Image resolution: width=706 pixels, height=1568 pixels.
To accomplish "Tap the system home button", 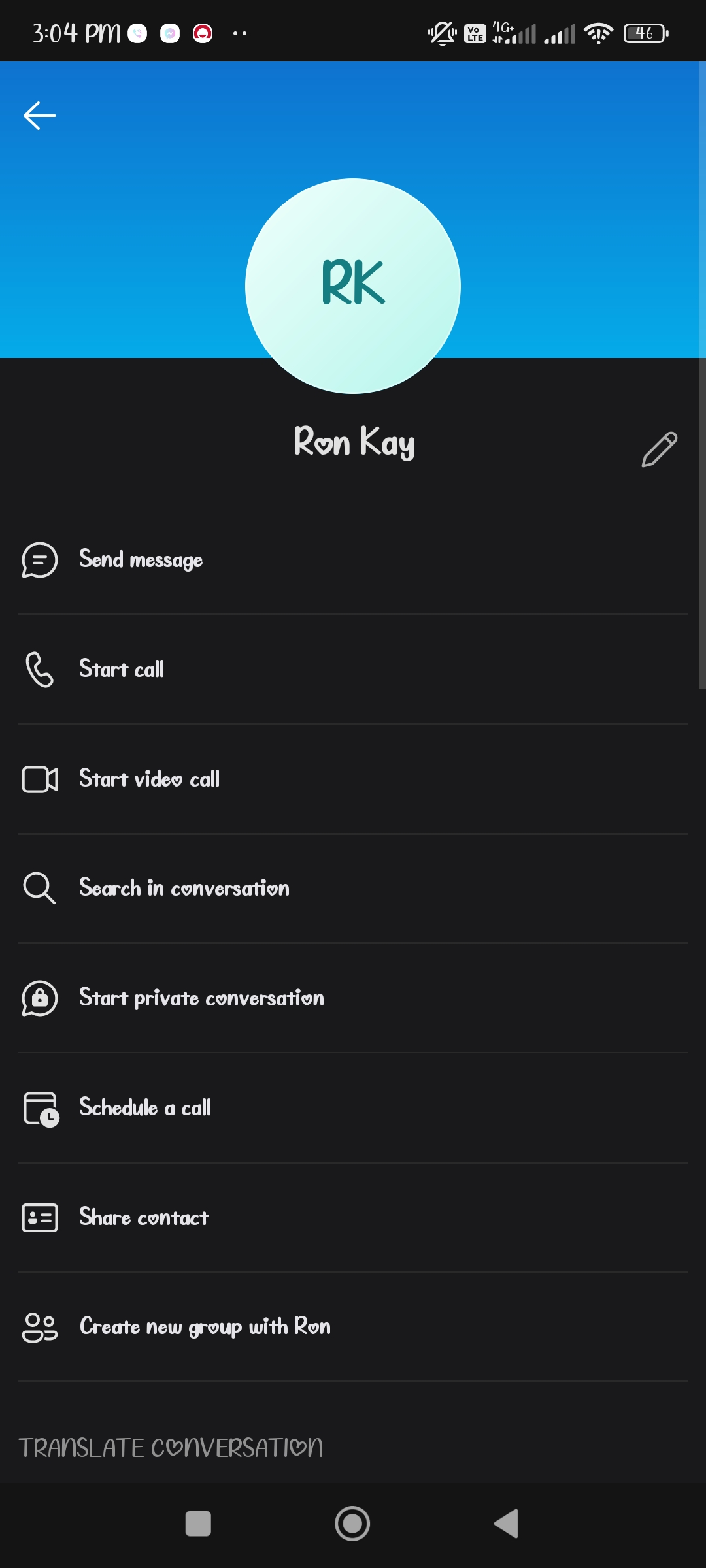I will pyautogui.click(x=352, y=1524).
